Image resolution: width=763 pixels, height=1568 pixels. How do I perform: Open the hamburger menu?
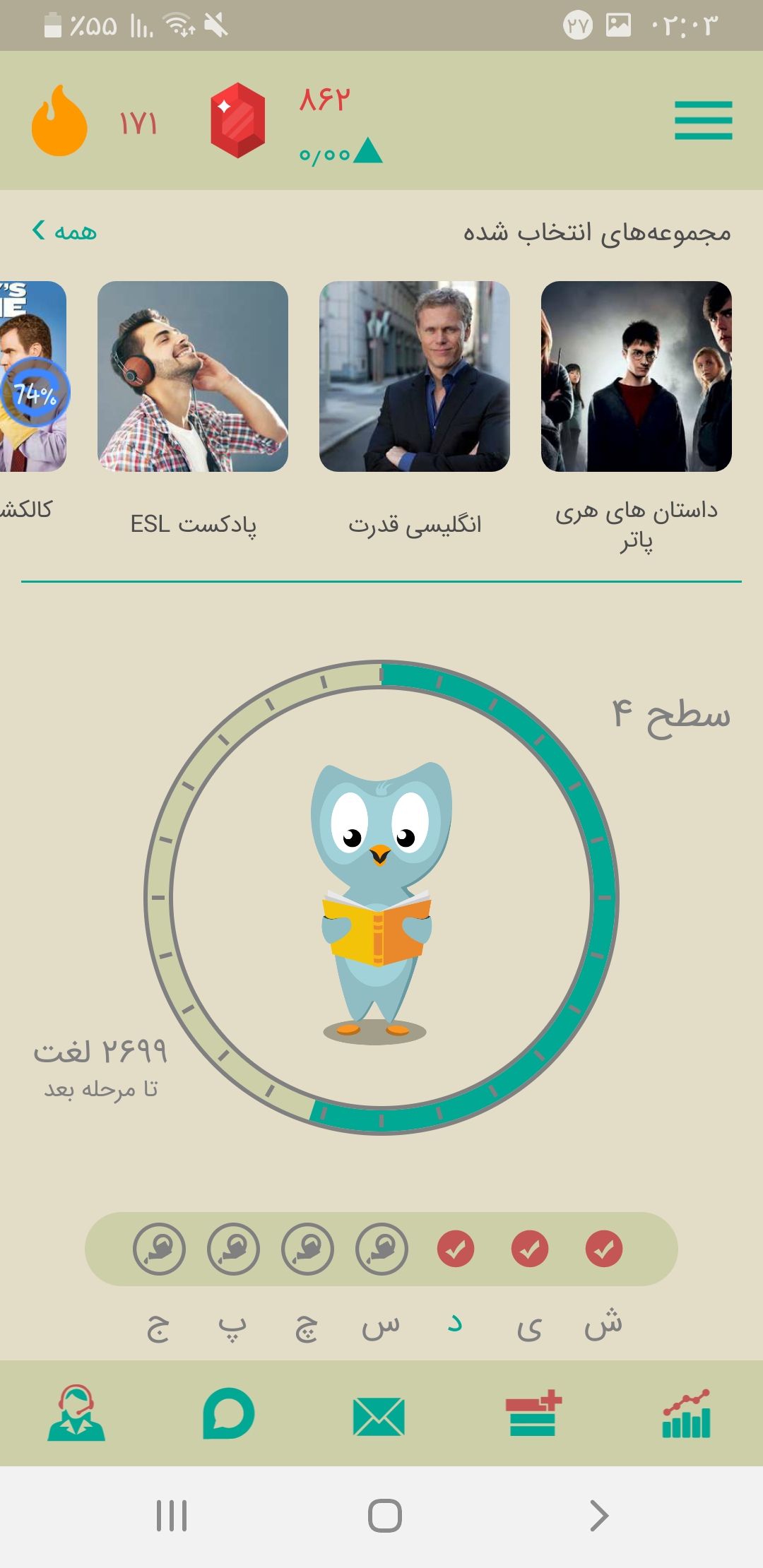(703, 120)
